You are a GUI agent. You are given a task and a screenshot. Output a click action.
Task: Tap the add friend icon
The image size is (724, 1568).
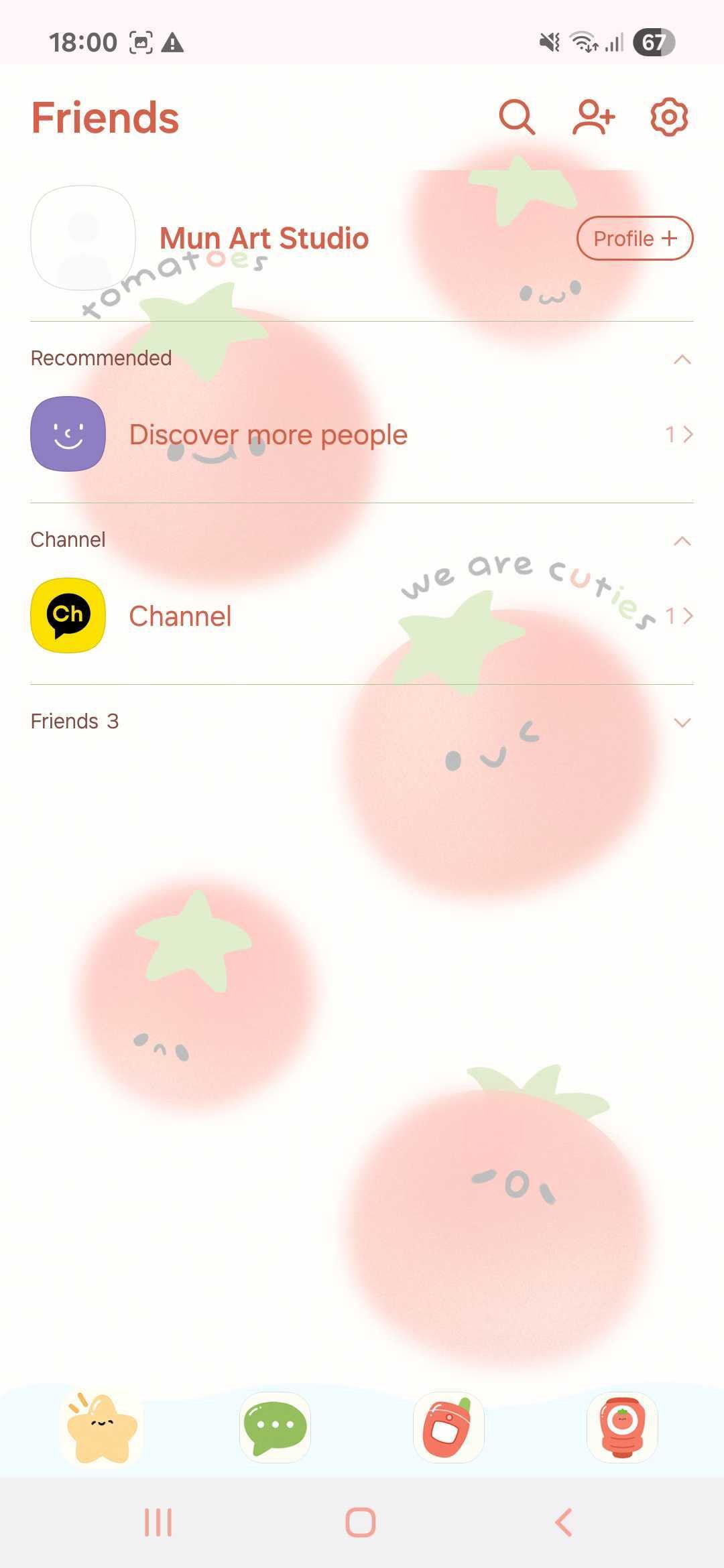coord(593,117)
